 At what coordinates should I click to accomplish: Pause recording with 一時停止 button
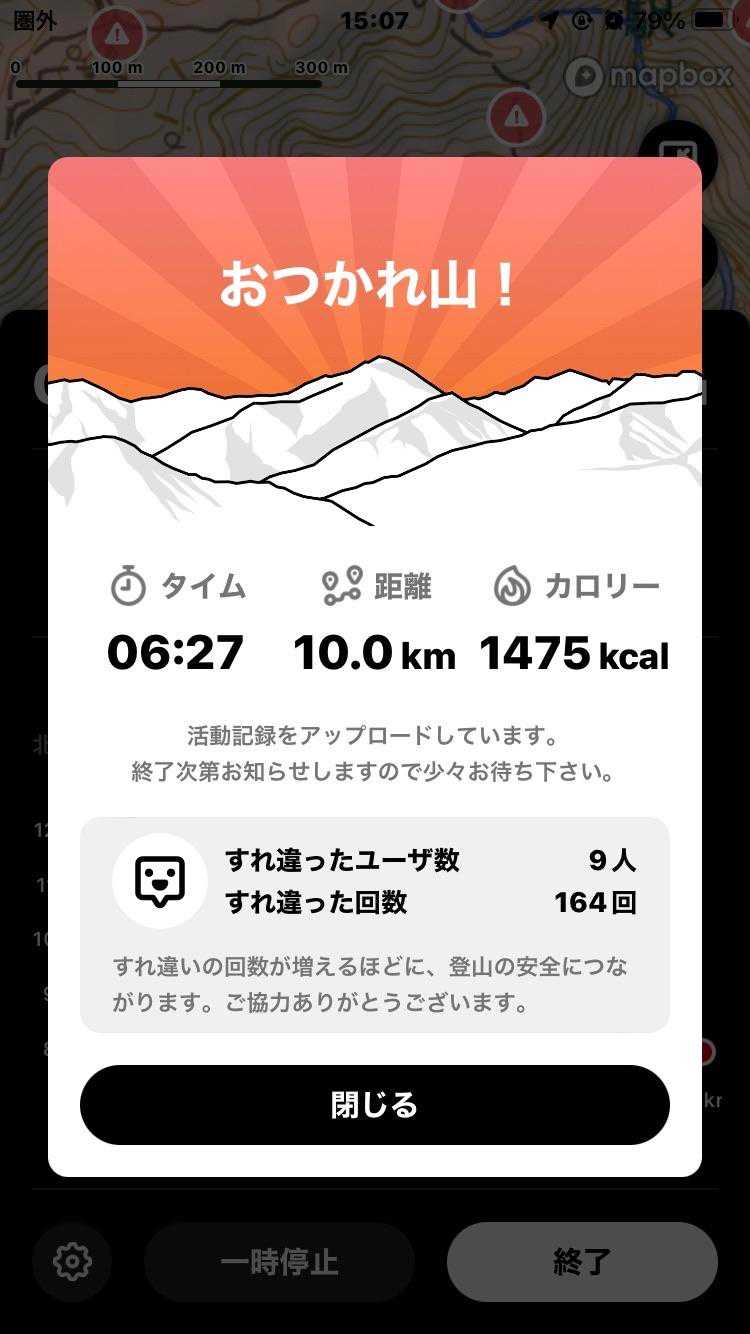(x=279, y=1261)
